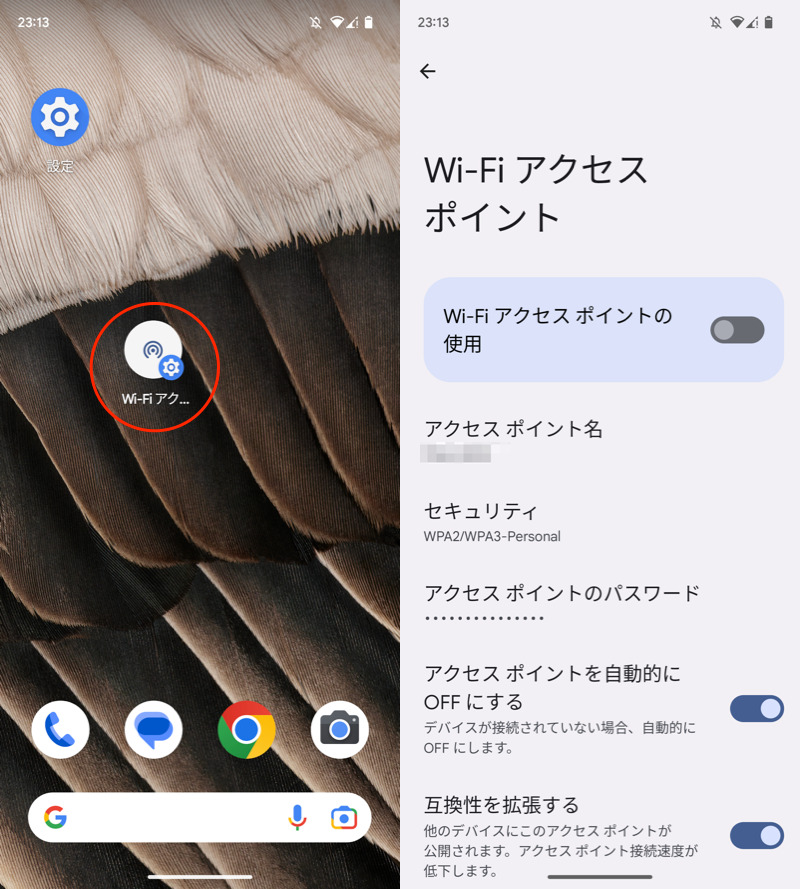The width and height of the screenshot is (800, 889).
Task: Disable 互換性を拡張する switch
Action: [x=756, y=835]
